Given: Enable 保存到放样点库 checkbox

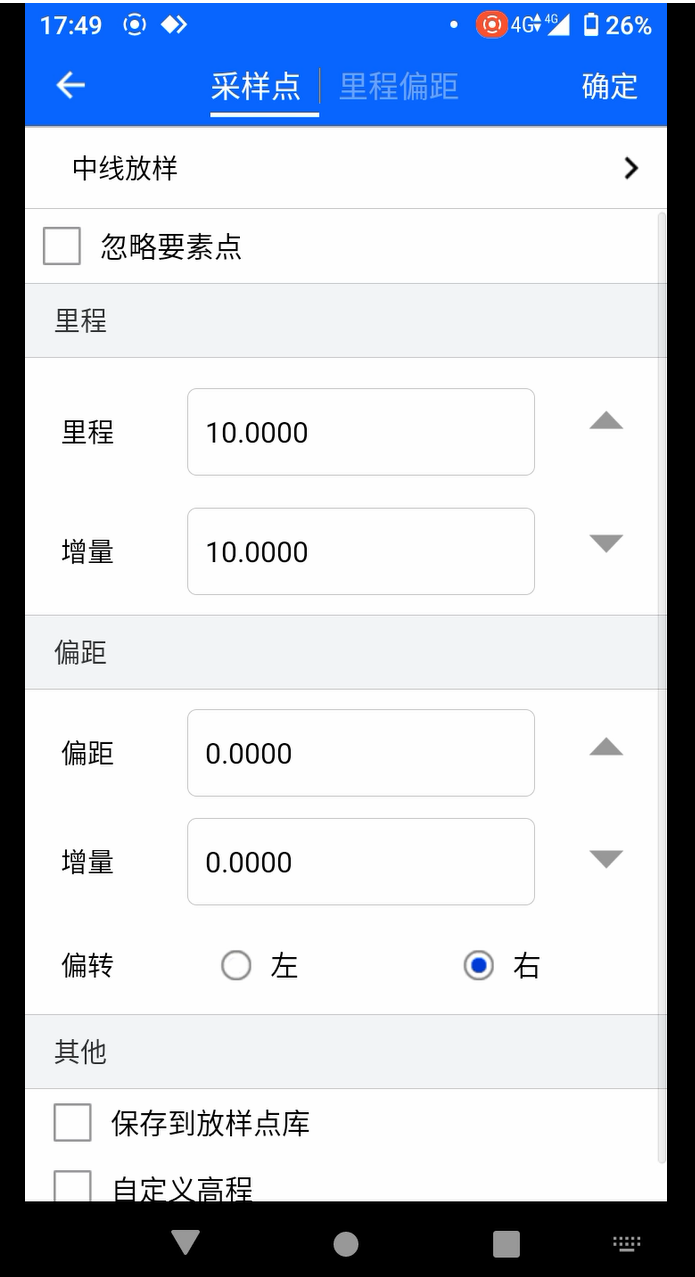Looking at the screenshot, I should click(x=72, y=1123).
